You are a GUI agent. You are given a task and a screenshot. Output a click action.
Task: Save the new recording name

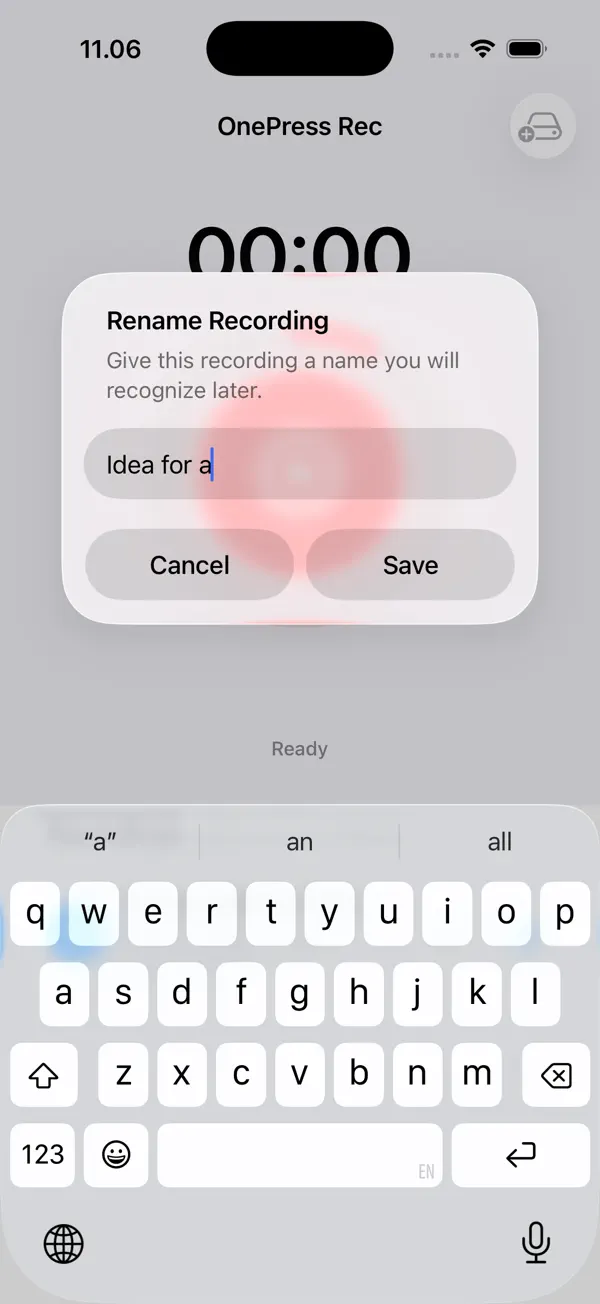[x=410, y=565]
